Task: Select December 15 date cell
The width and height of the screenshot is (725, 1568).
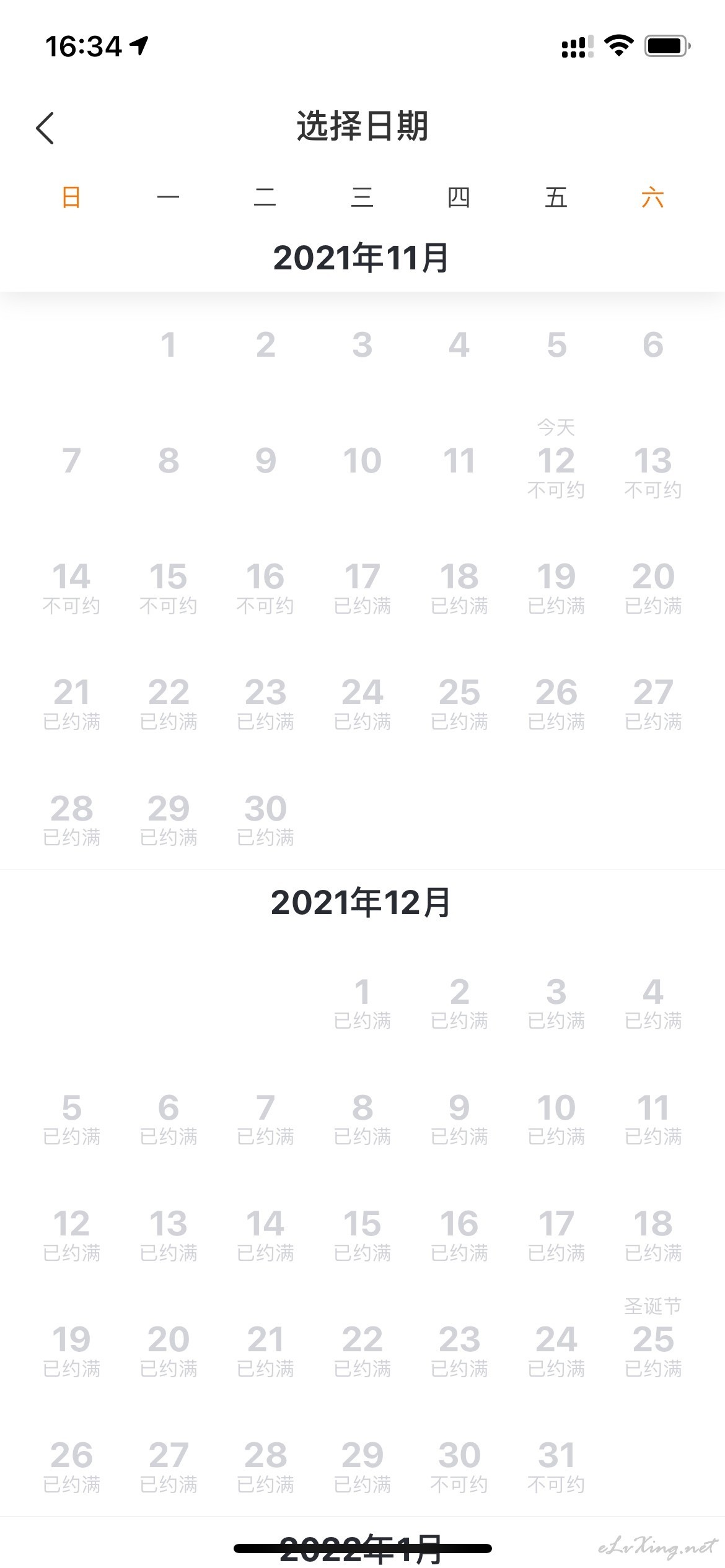Action: click(x=362, y=1234)
